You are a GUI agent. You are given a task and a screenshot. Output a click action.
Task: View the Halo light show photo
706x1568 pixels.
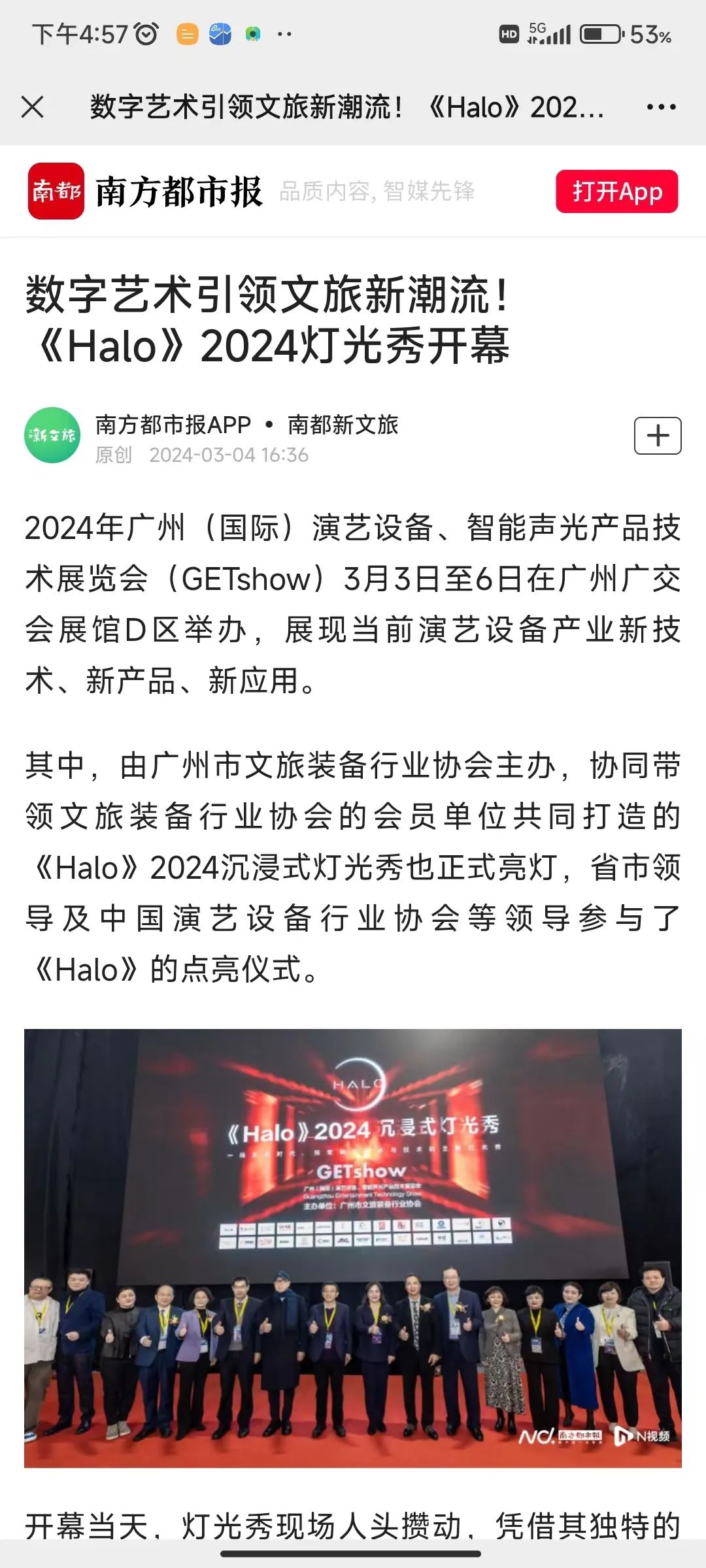point(353,1248)
